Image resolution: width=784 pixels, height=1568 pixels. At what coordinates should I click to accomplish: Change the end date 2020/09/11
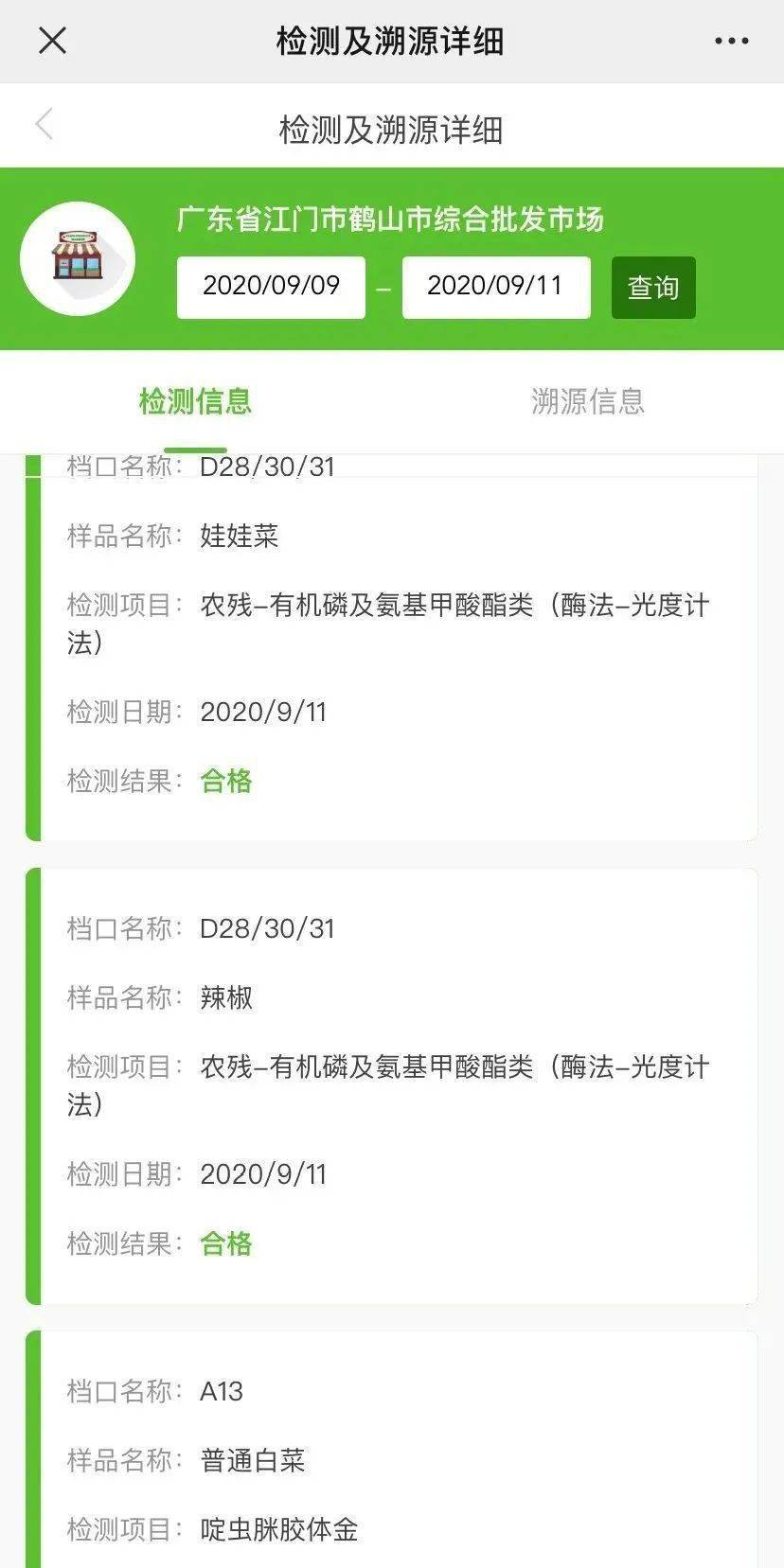pos(495,287)
